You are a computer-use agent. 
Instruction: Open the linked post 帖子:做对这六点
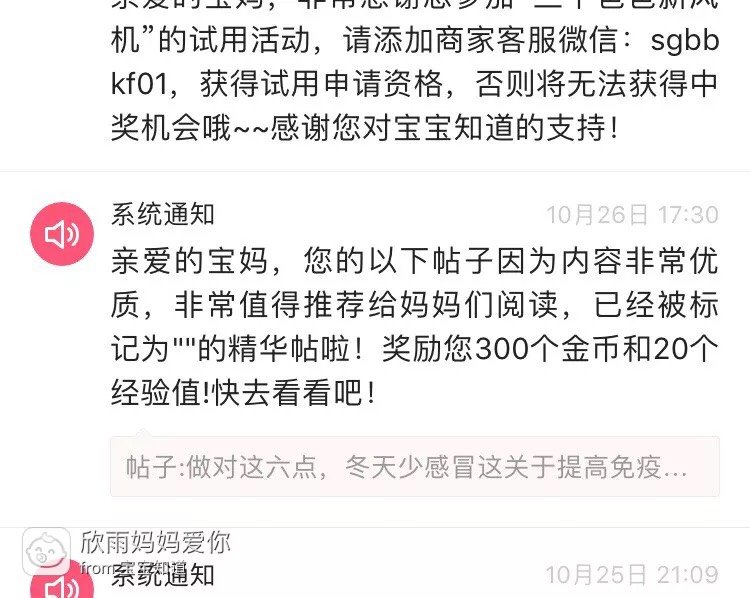[x=414, y=467]
